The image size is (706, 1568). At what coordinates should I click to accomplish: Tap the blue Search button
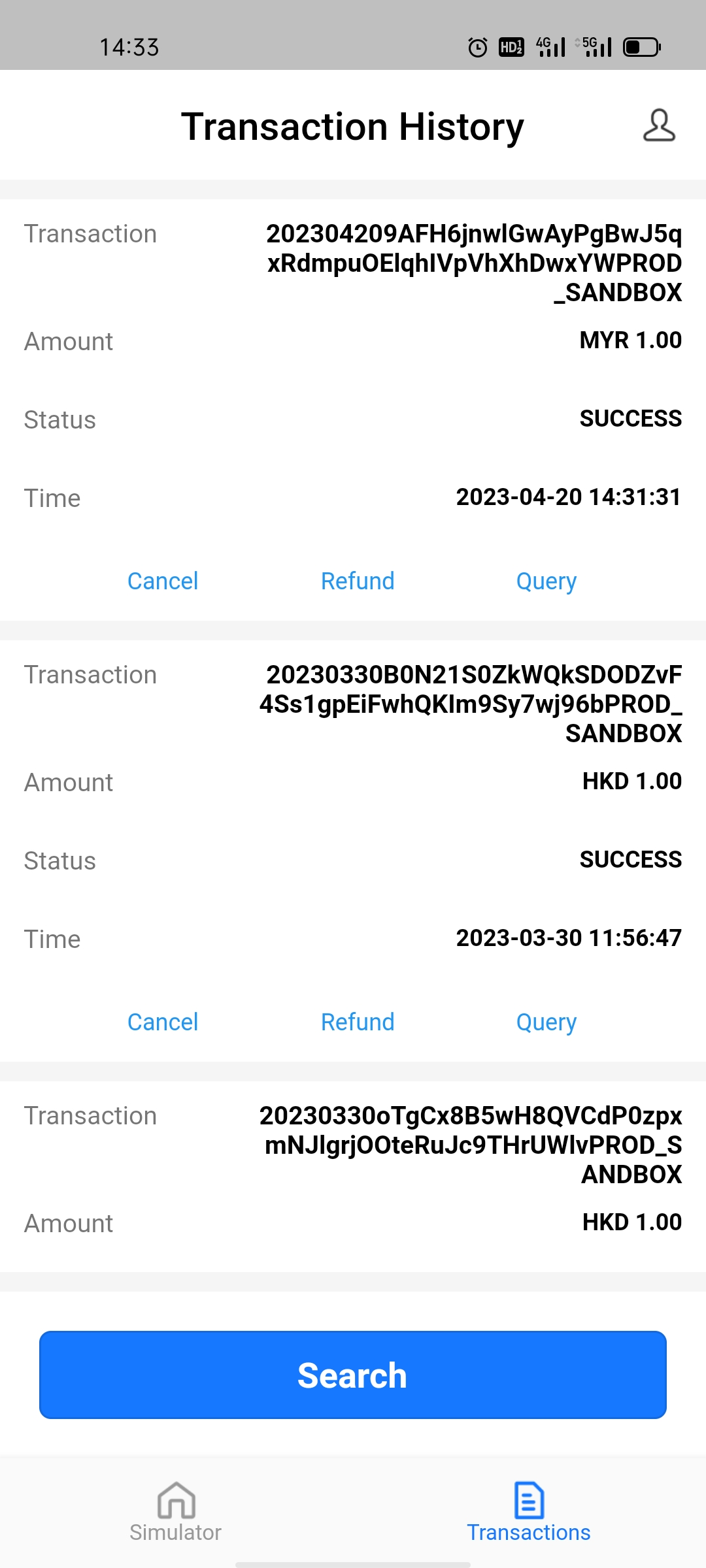(353, 1375)
